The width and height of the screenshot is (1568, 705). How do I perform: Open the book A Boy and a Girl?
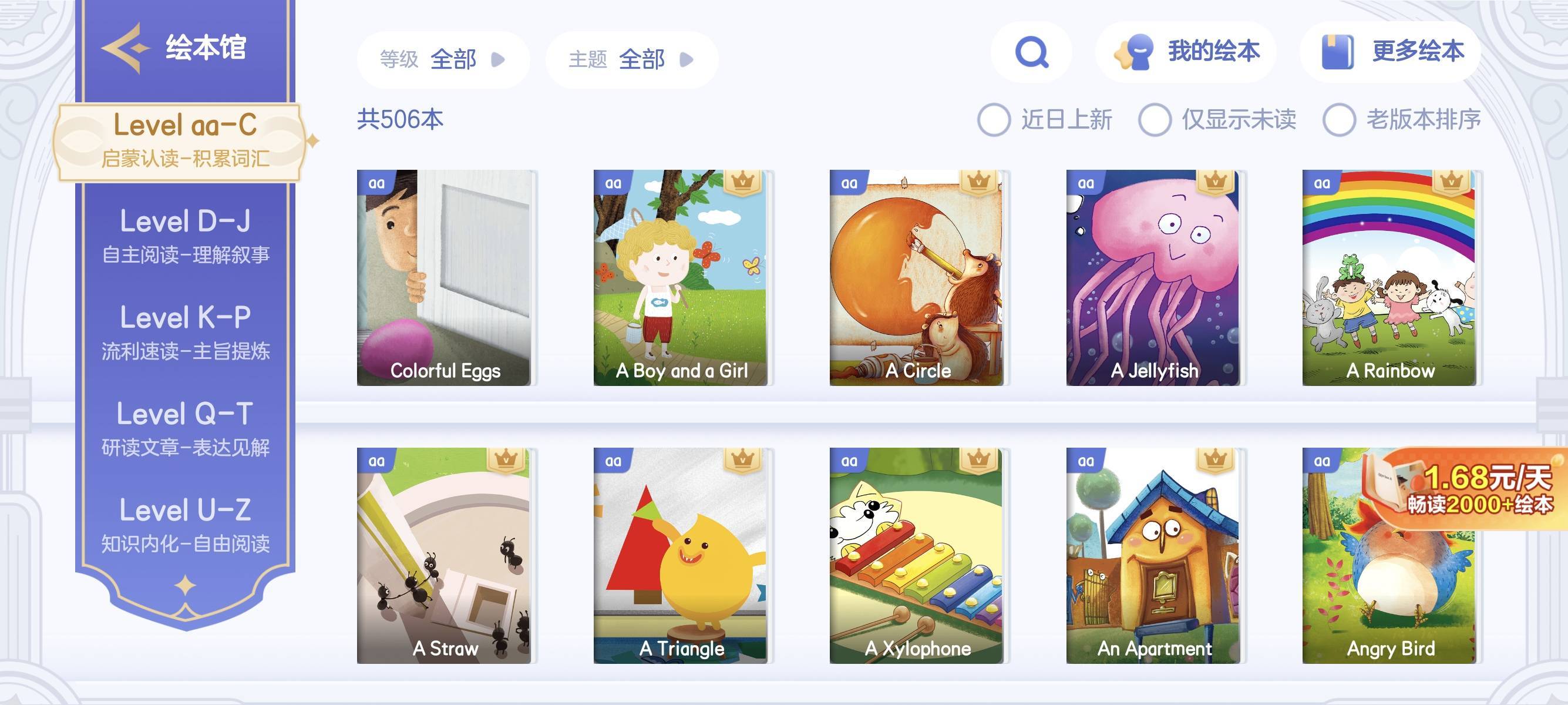pos(680,278)
